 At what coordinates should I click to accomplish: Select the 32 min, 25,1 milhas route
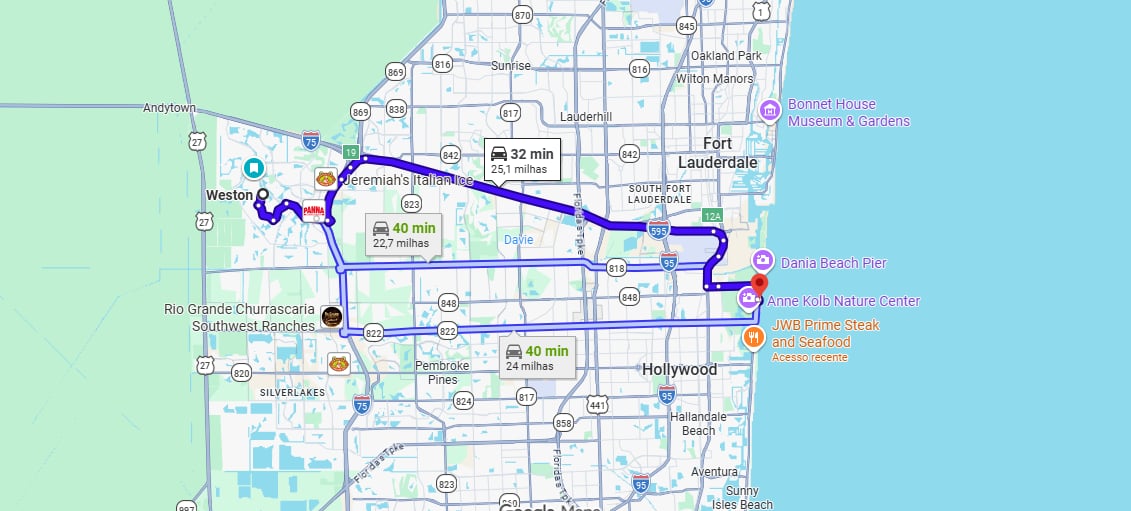point(522,160)
